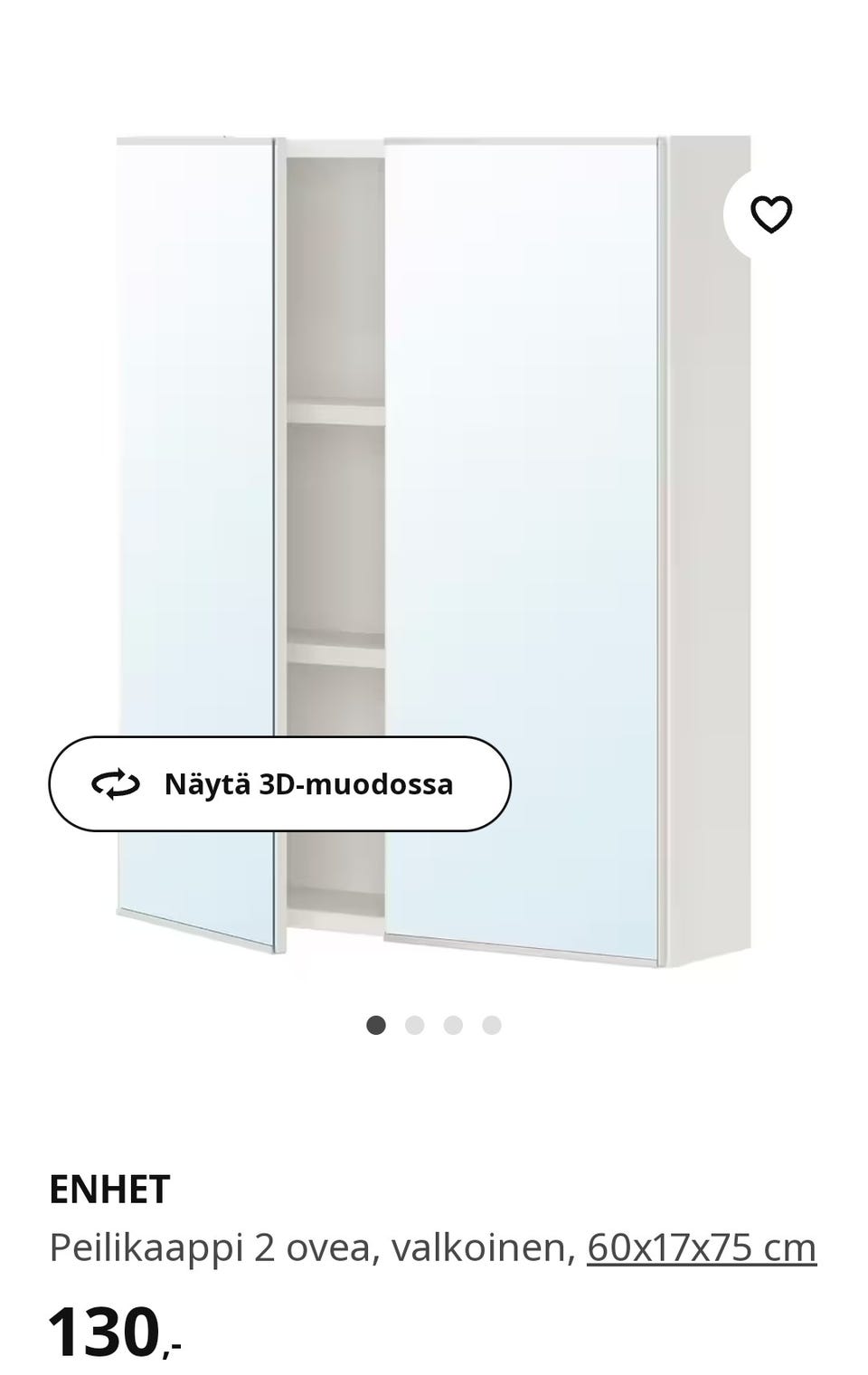The width and height of the screenshot is (868, 1375).
Task: Add ENHET mirror cabinet to favorites
Action: [x=770, y=214]
